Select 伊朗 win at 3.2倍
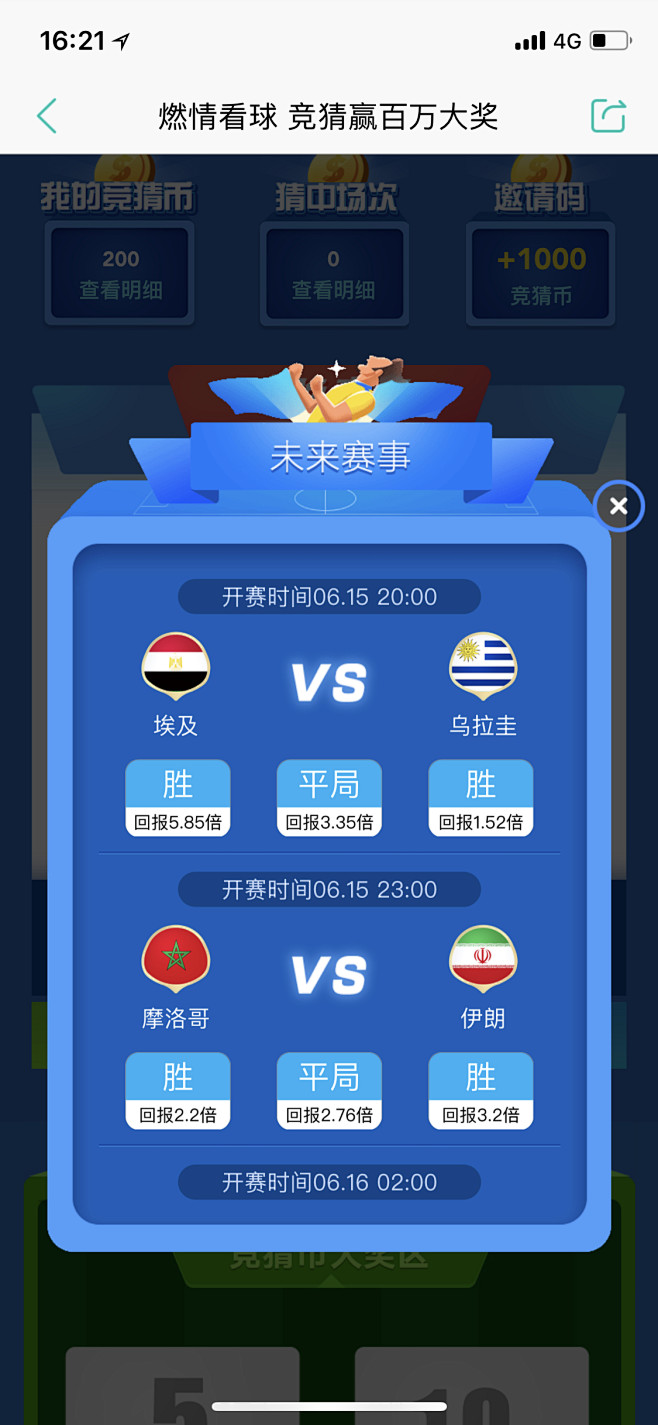The image size is (658, 1425). click(481, 1090)
